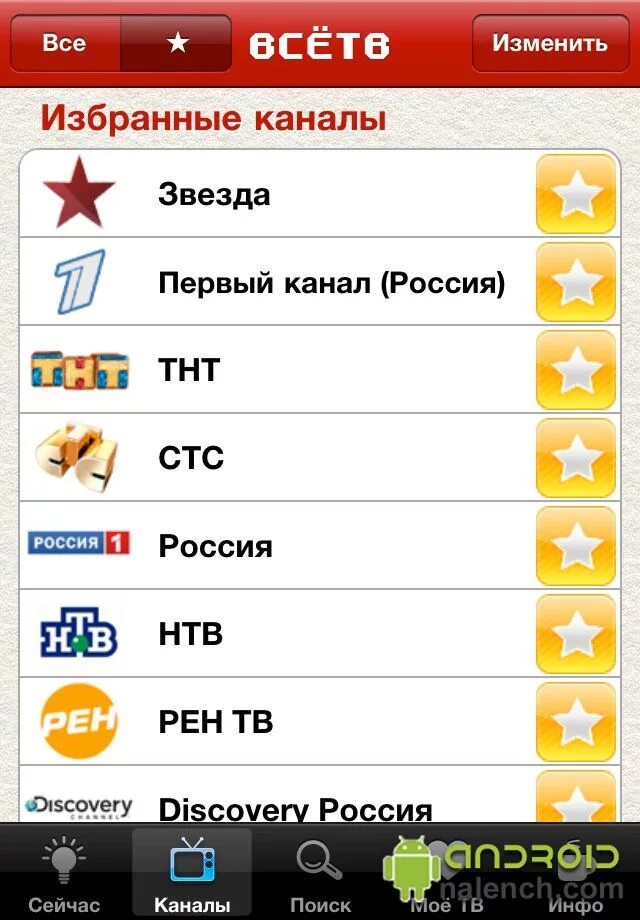Select the star favorites segment

tap(177, 44)
